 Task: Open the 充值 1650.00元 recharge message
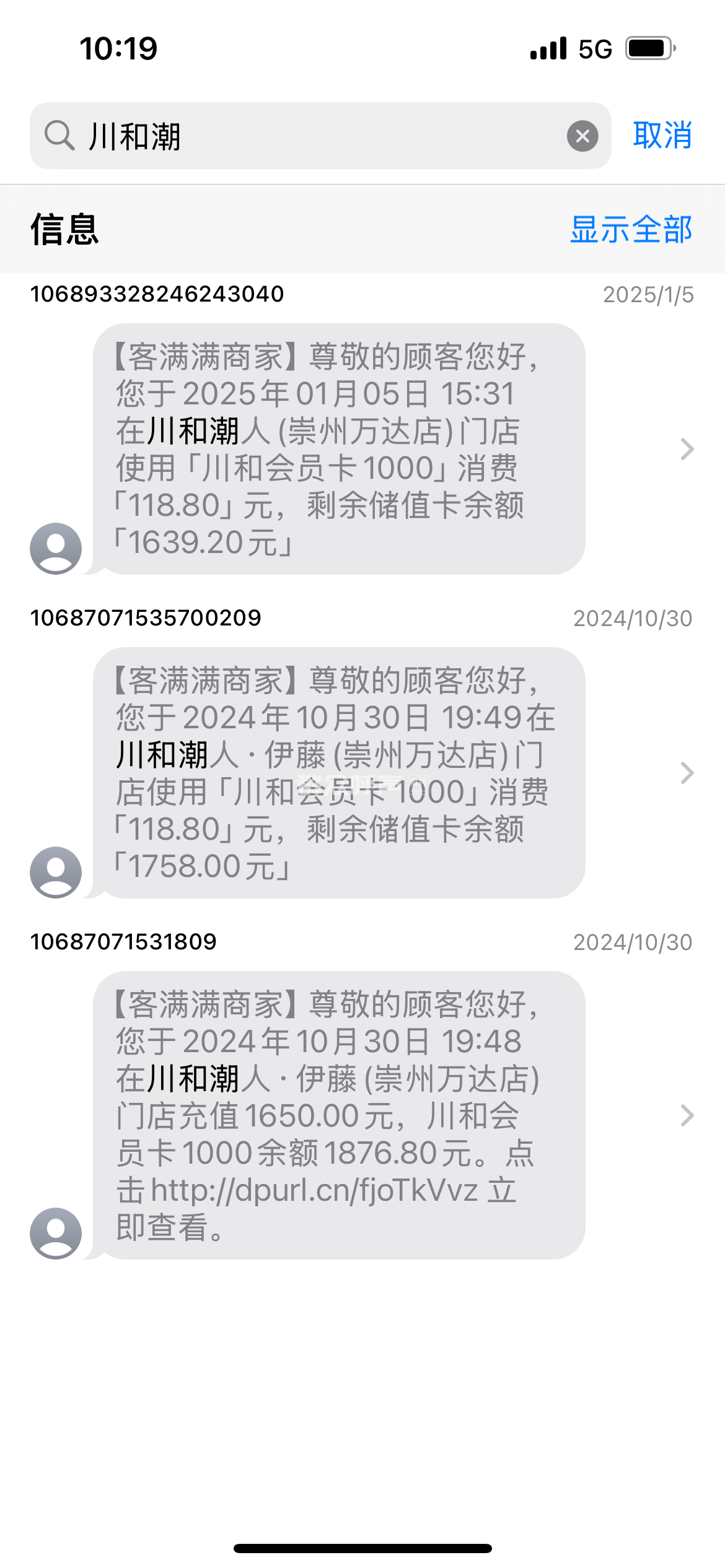point(338,1115)
